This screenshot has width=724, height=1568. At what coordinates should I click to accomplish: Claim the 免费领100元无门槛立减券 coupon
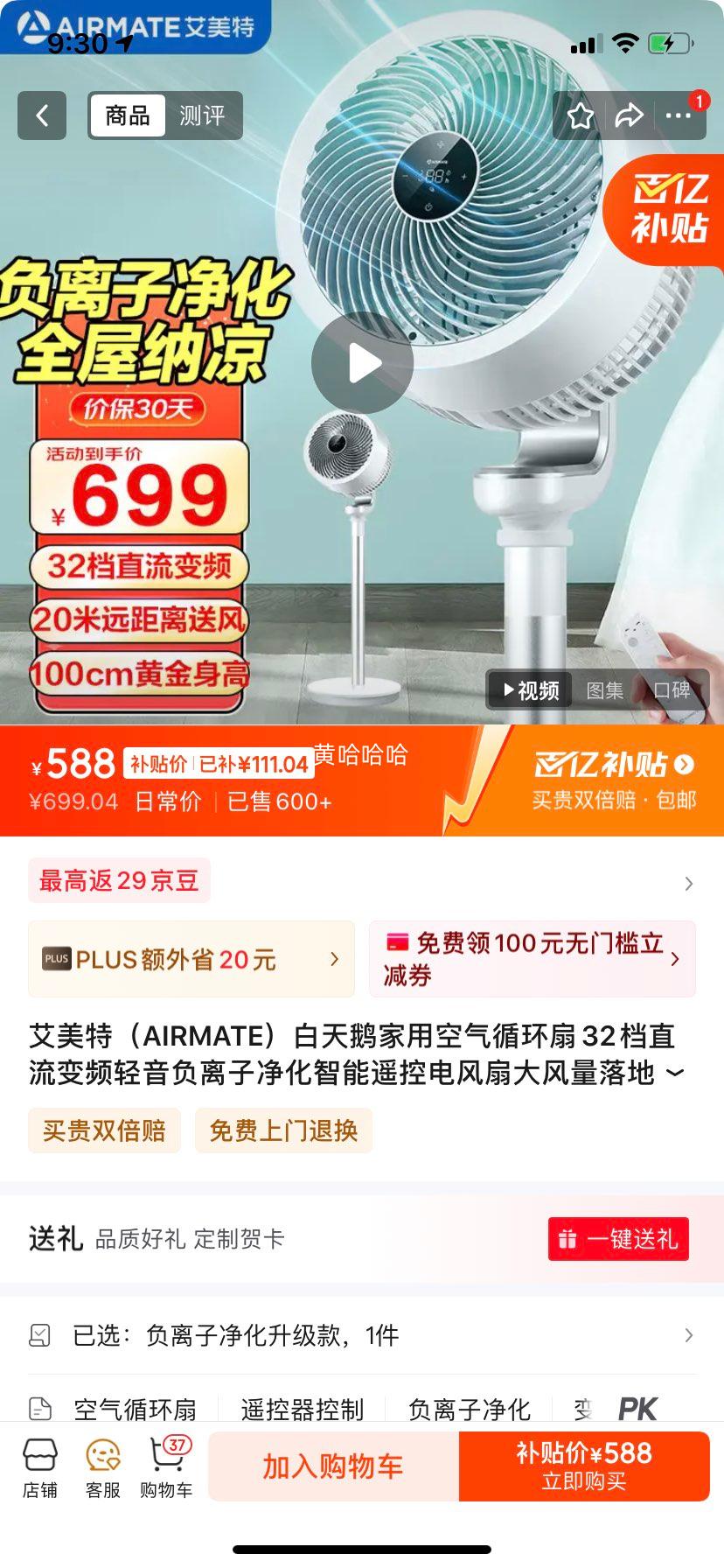pos(532,959)
